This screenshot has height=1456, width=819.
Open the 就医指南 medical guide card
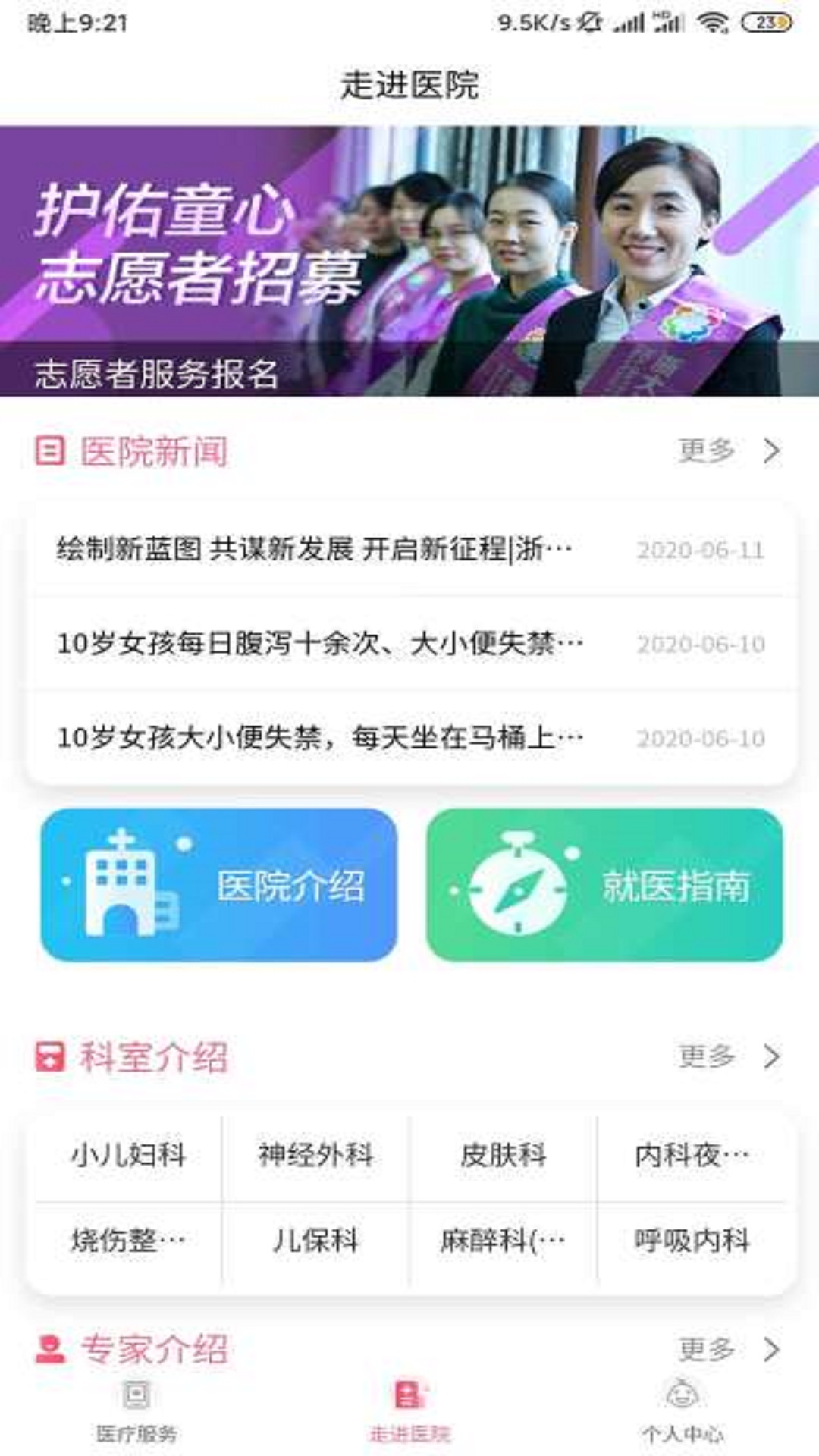click(x=604, y=885)
